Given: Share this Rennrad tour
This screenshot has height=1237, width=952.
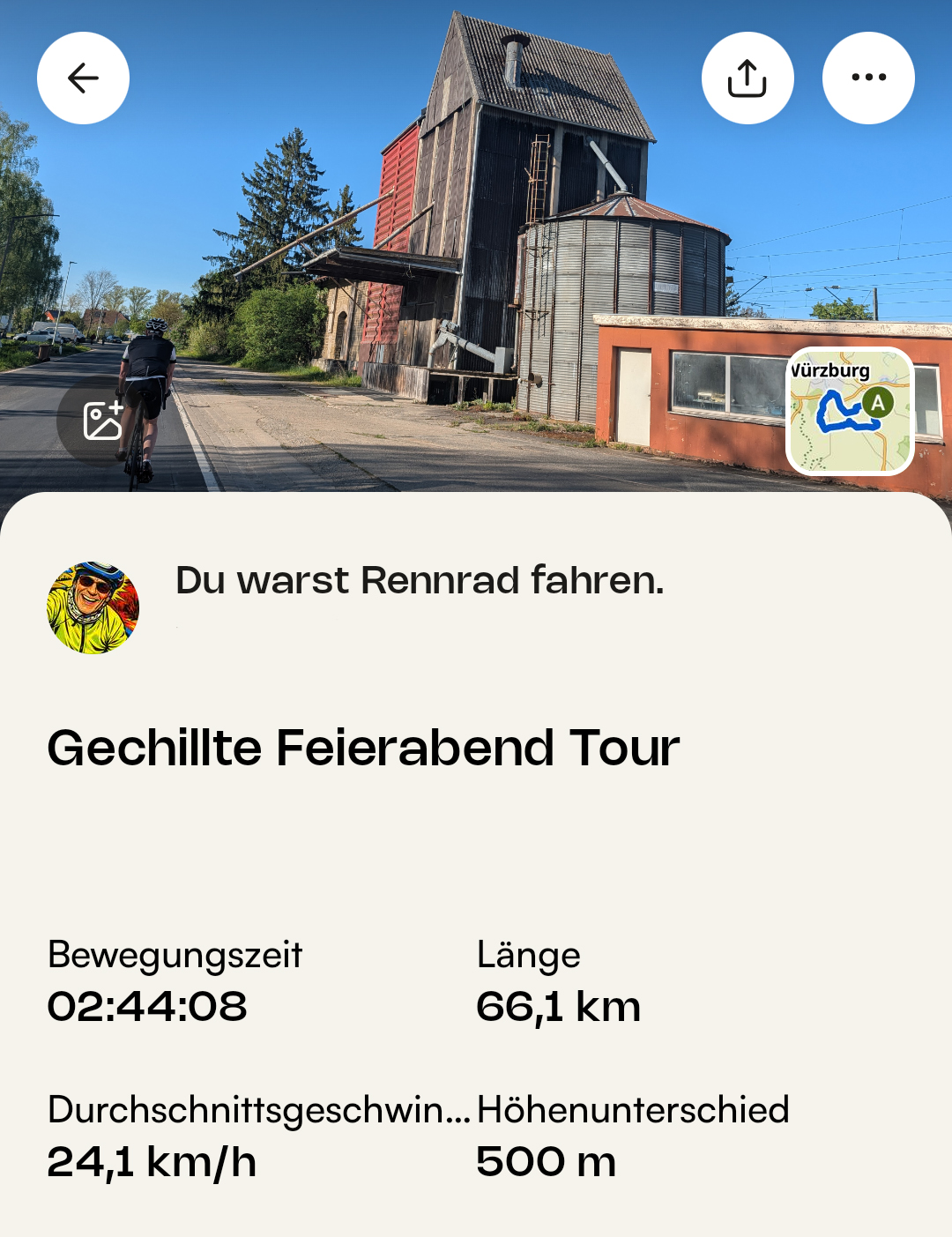Looking at the screenshot, I should pos(747,78).
